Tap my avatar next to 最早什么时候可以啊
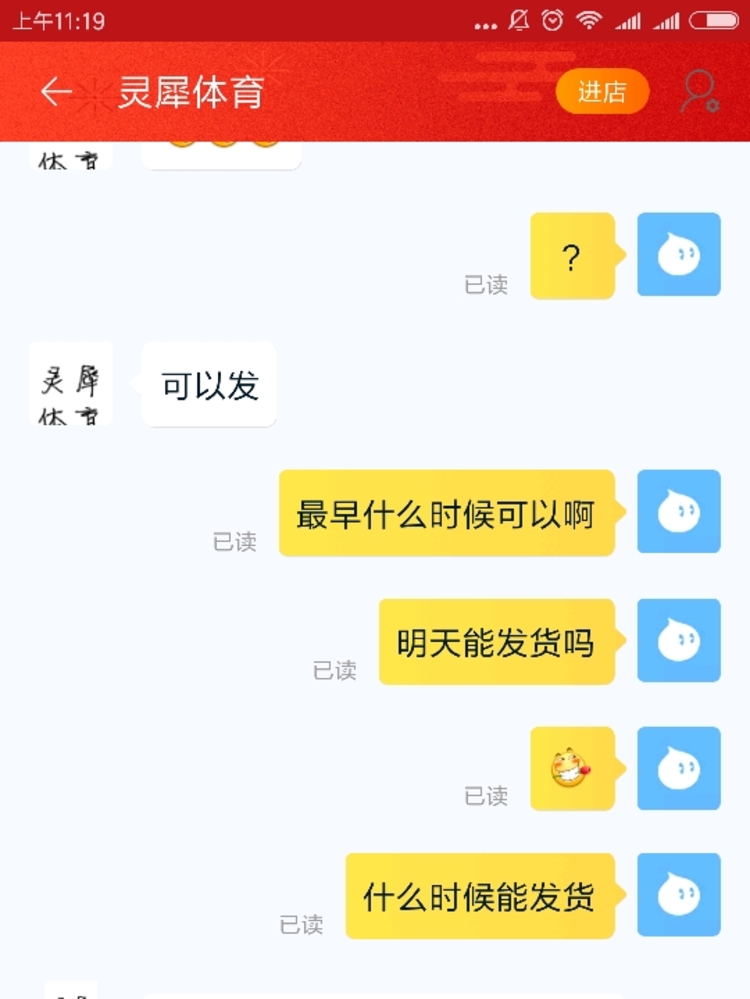 click(x=678, y=512)
